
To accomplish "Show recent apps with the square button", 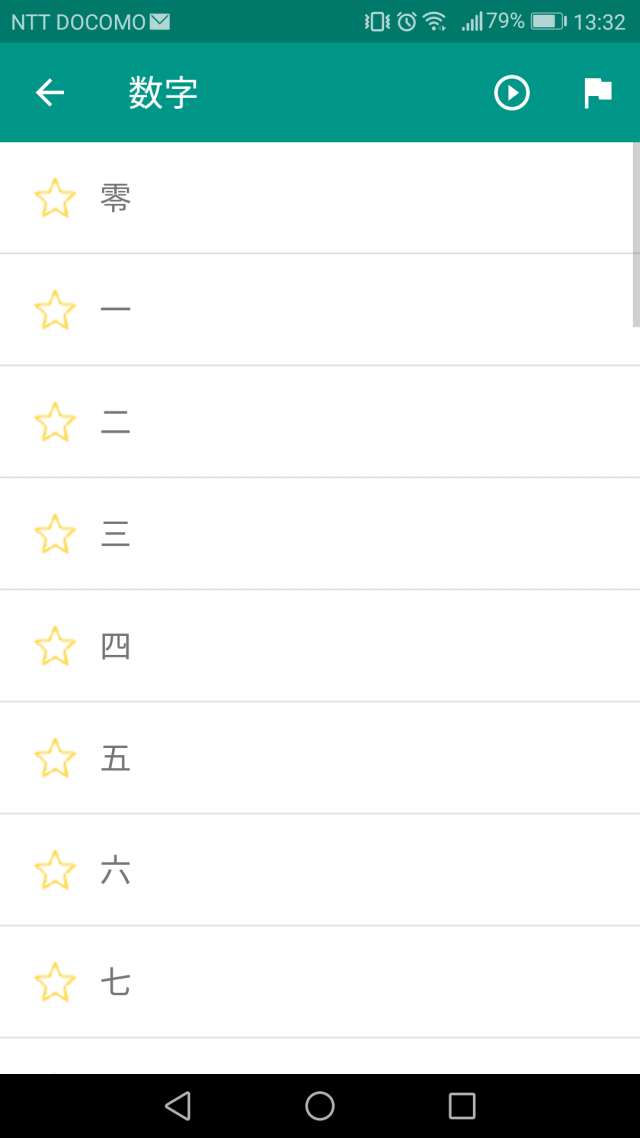I will click(x=462, y=1105).
